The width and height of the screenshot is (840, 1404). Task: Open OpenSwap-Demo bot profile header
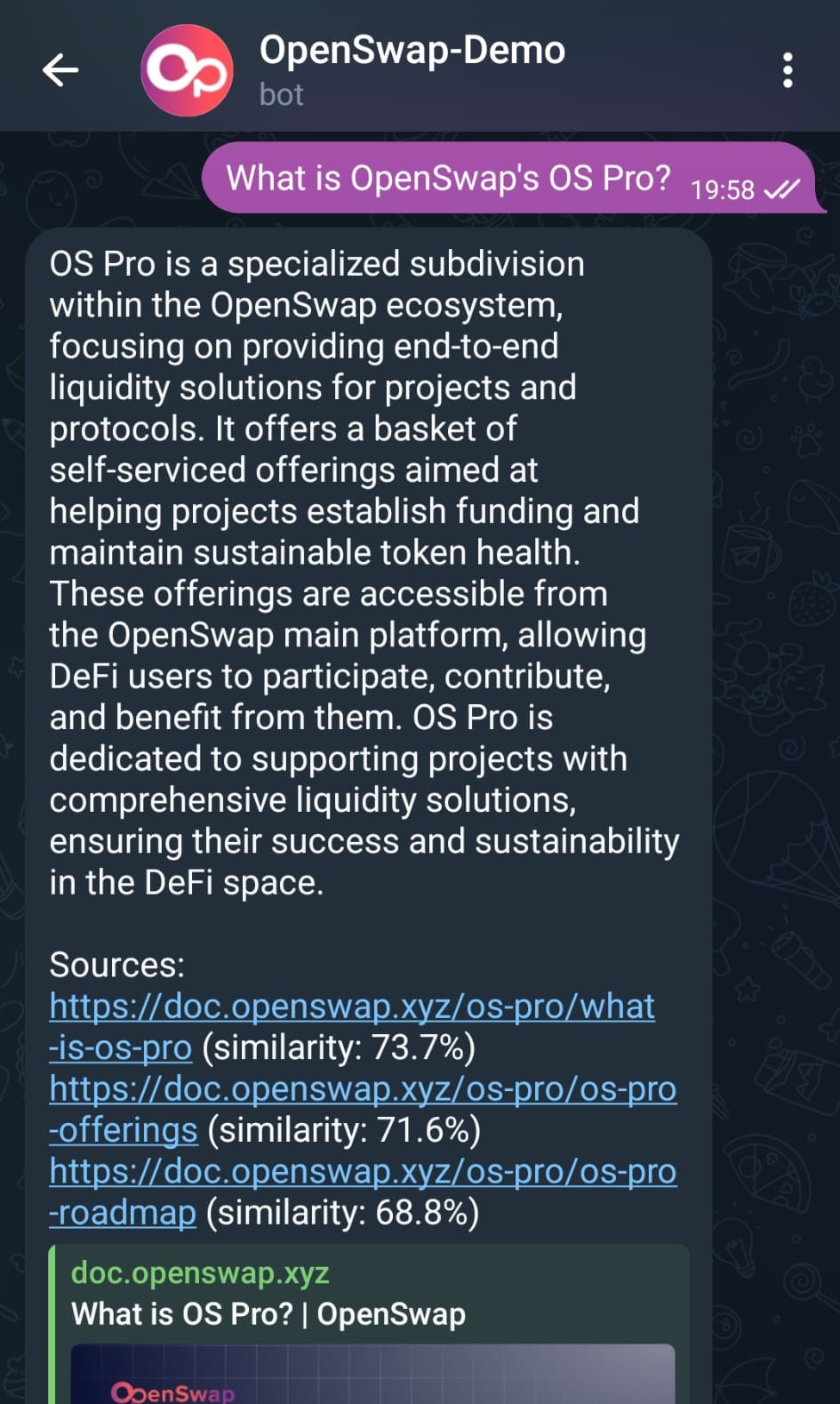pos(411,69)
